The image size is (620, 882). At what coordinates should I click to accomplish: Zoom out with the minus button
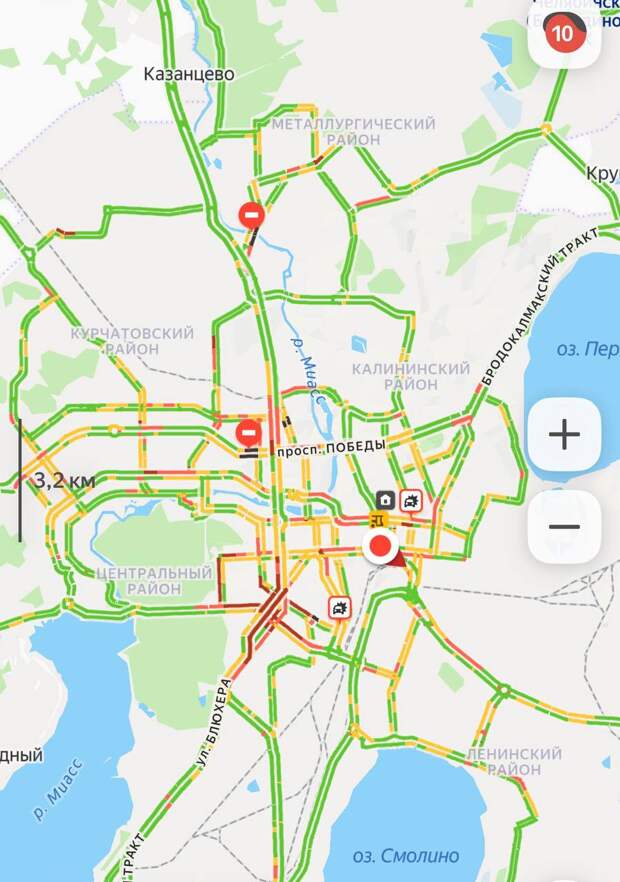[564, 527]
